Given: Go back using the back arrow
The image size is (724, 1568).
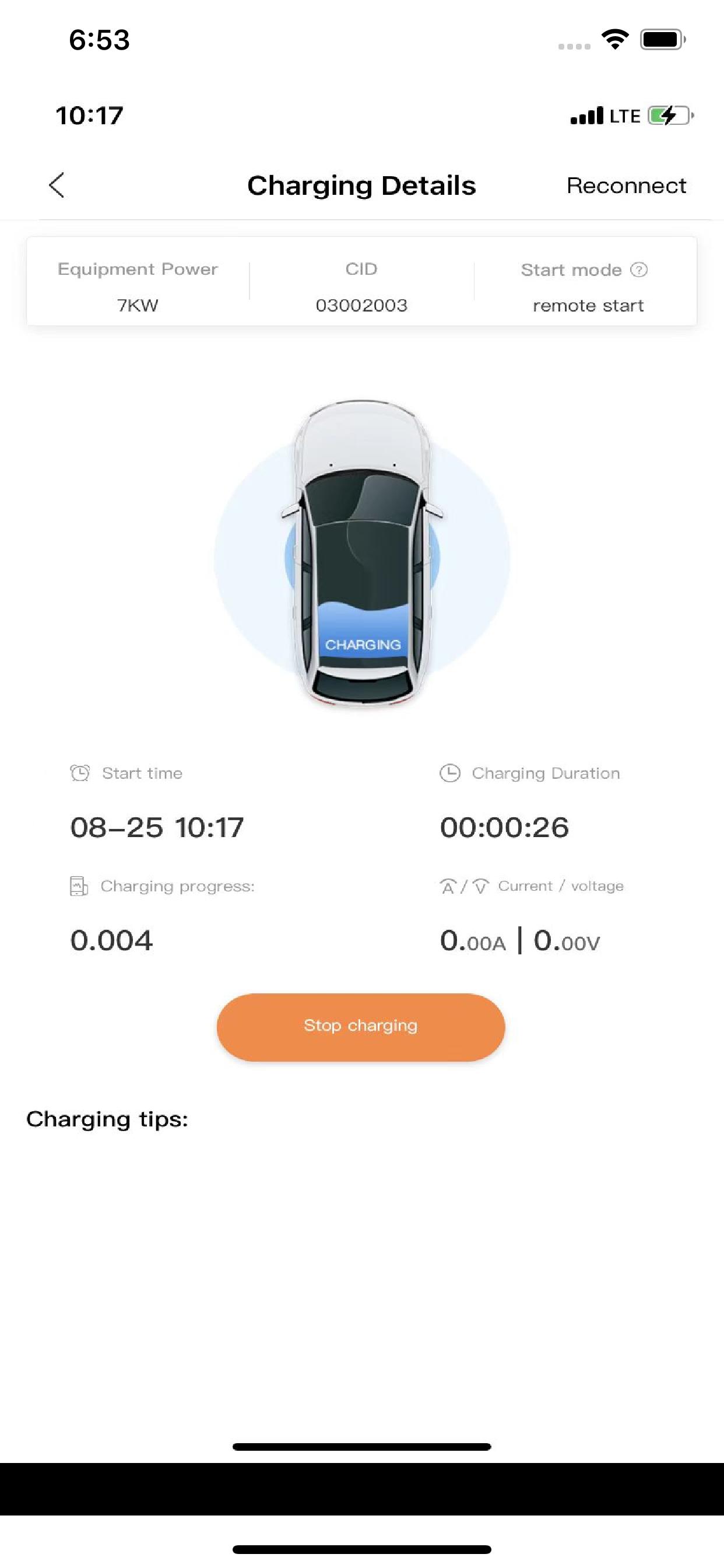Looking at the screenshot, I should 57,185.
